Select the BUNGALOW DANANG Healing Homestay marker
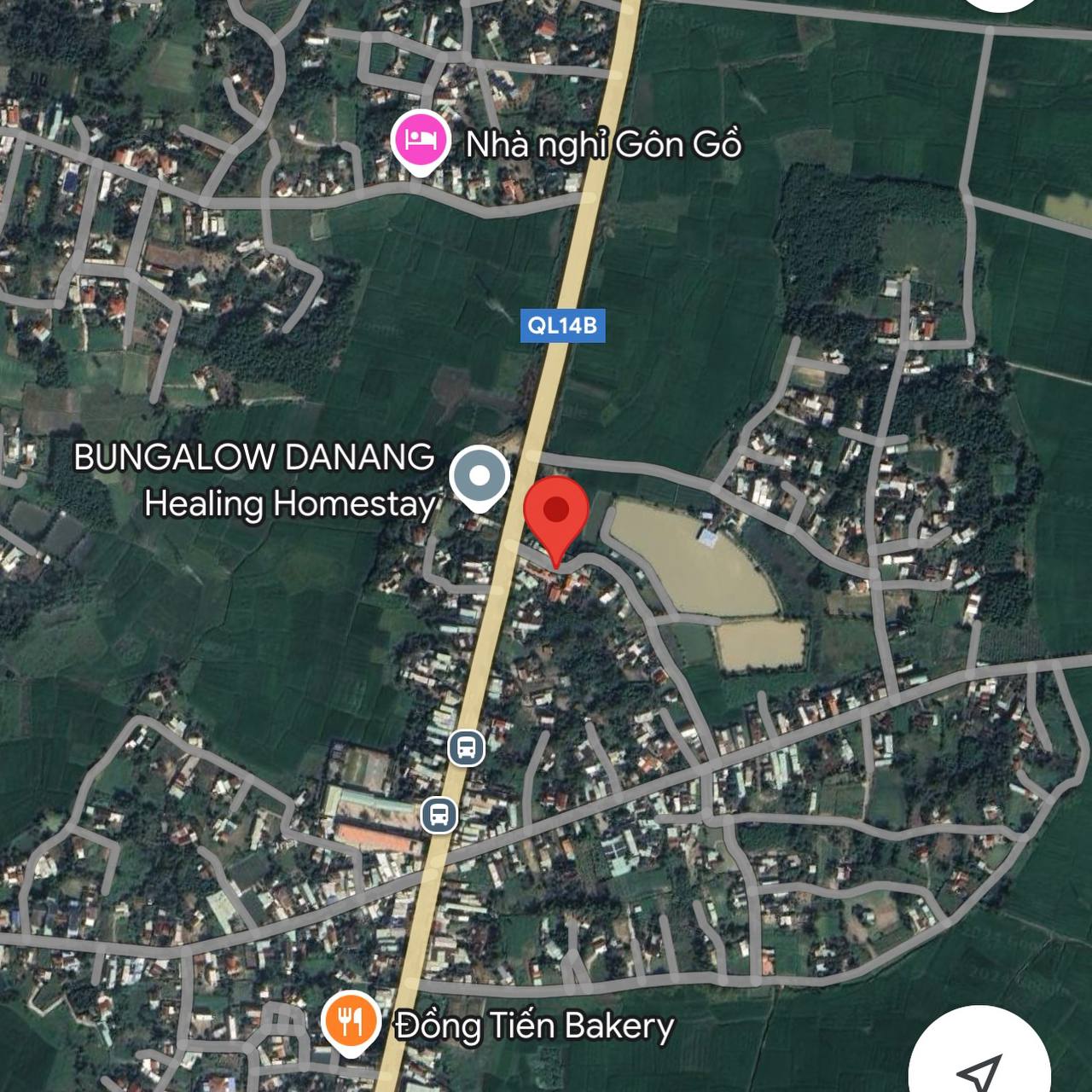The height and width of the screenshot is (1092, 1092). [x=479, y=476]
